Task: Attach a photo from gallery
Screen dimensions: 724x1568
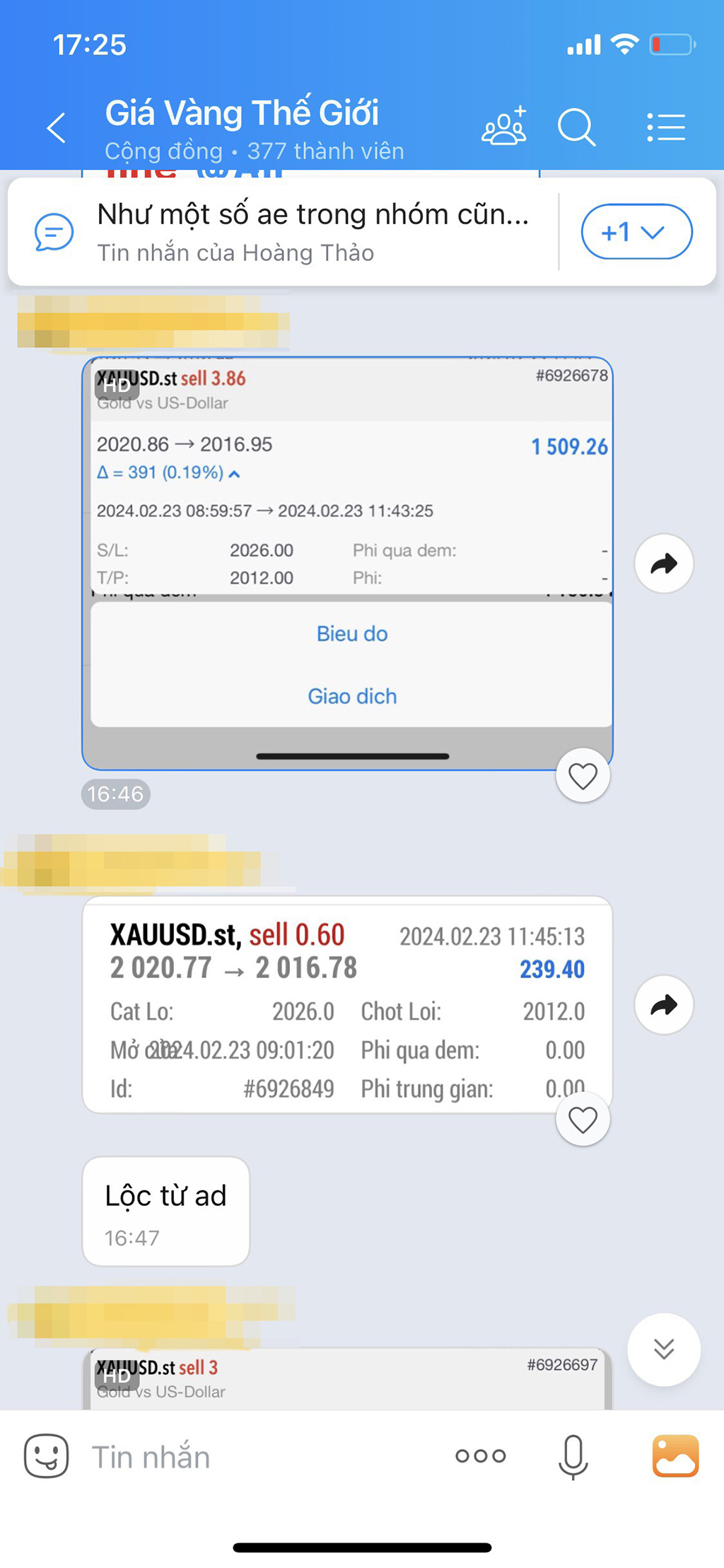Action: tap(675, 1456)
